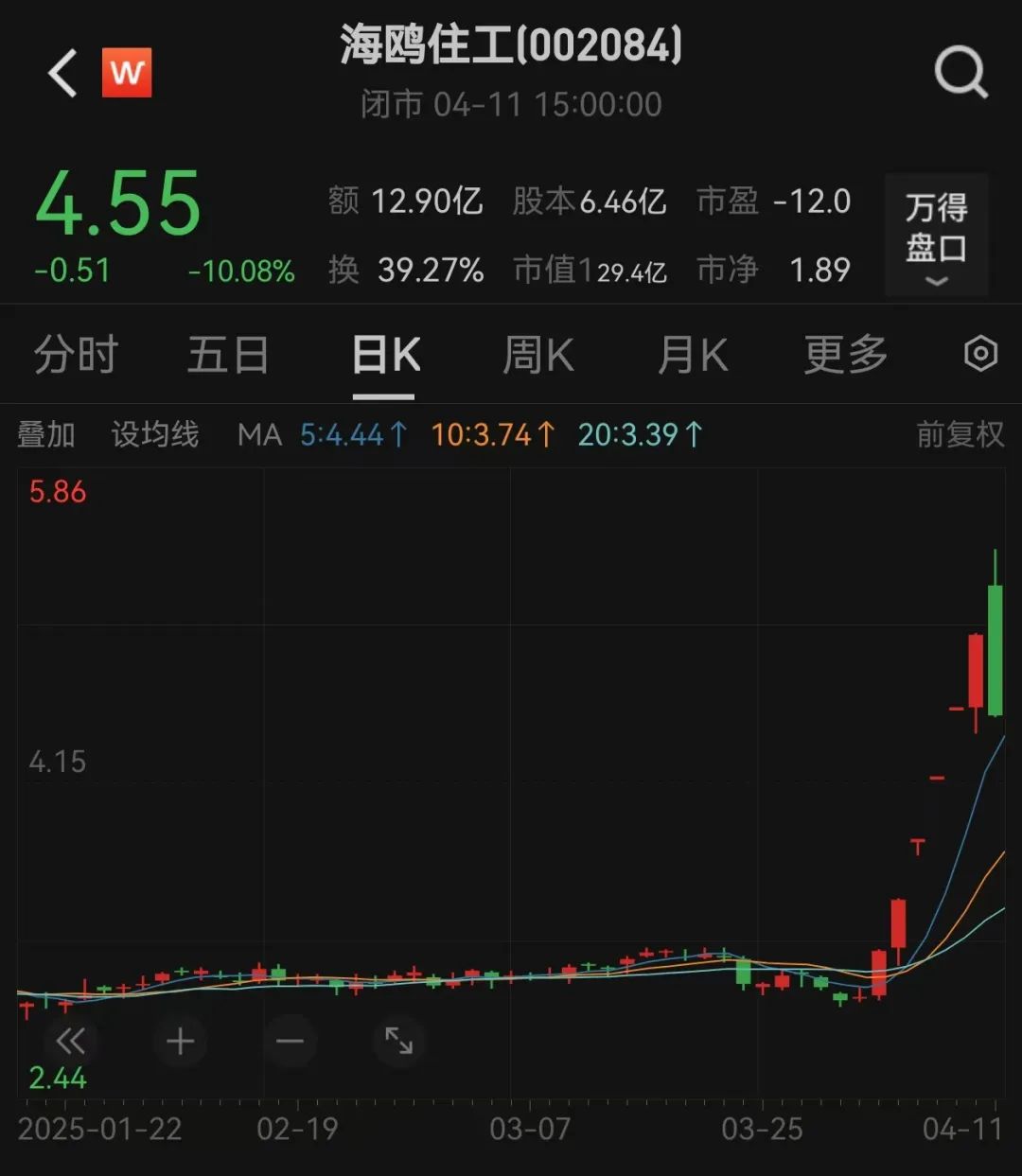Open 设均线 moving average settings
The height and width of the screenshot is (1176, 1022).
pyautogui.click(x=155, y=435)
